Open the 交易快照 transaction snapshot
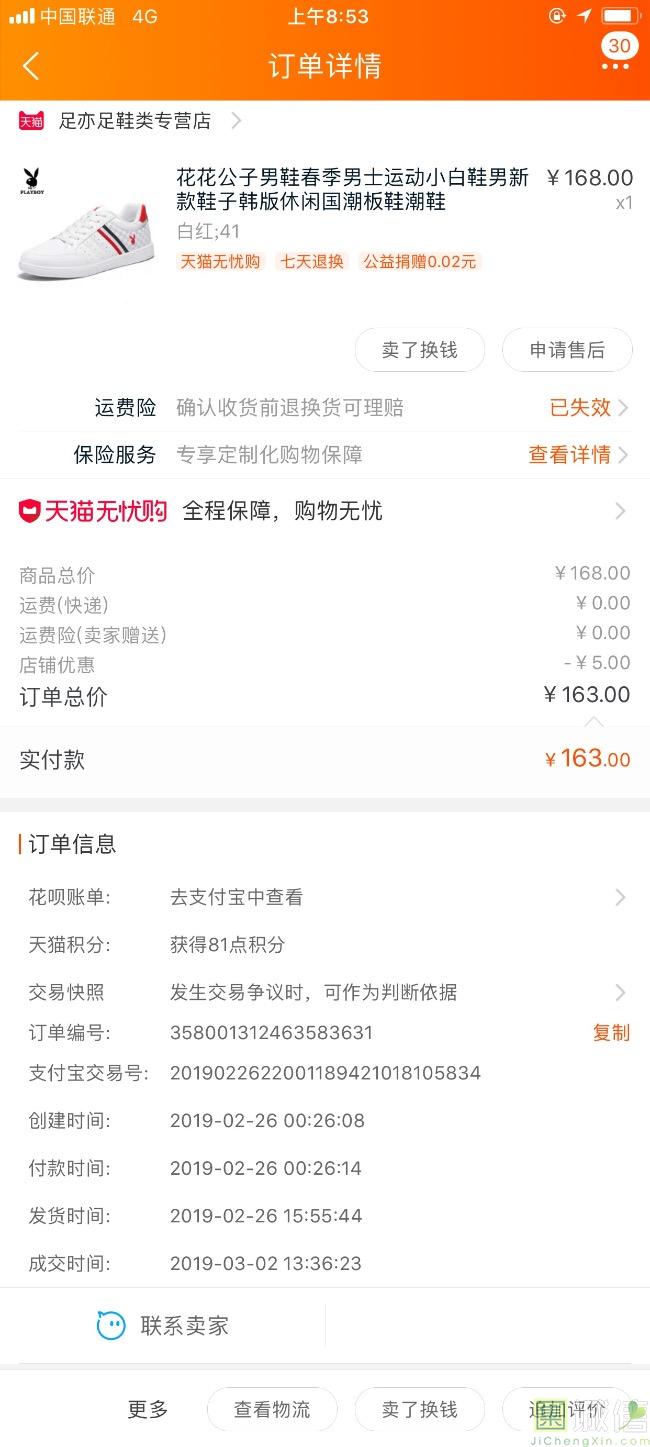 pos(325,992)
